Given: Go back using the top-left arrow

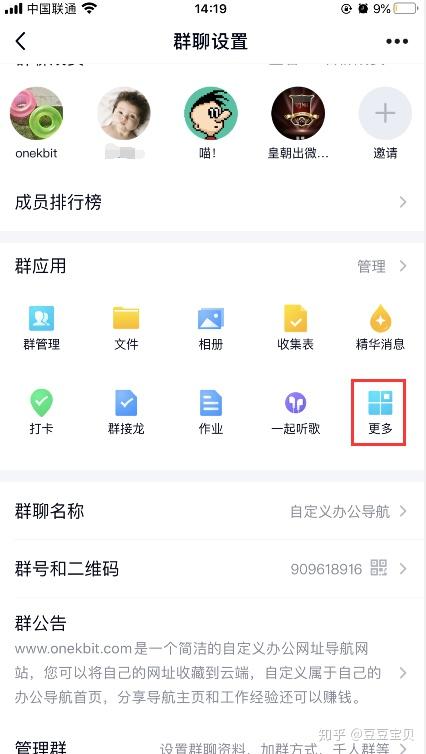Looking at the screenshot, I should tap(20, 41).
